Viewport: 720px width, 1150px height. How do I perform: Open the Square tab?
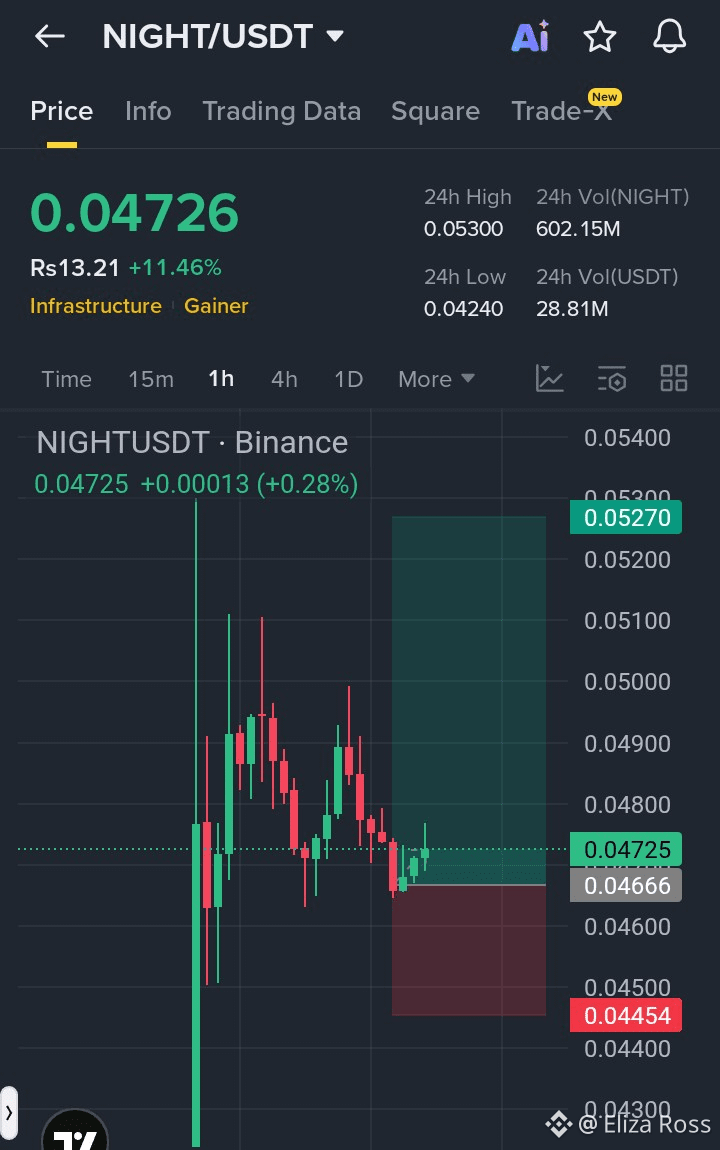(435, 111)
